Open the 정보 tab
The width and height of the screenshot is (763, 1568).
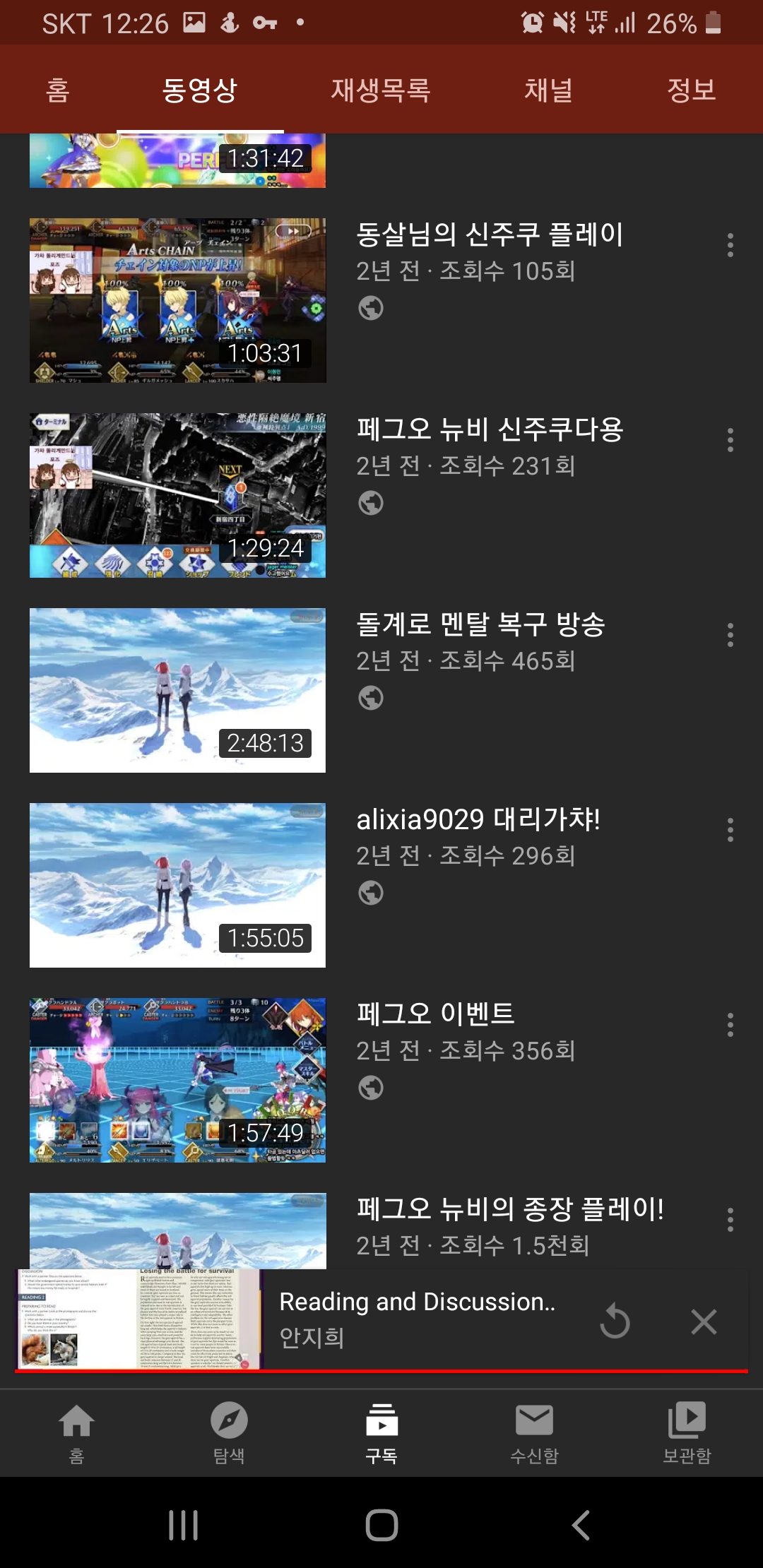pyautogui.click(x=692, y=90)
